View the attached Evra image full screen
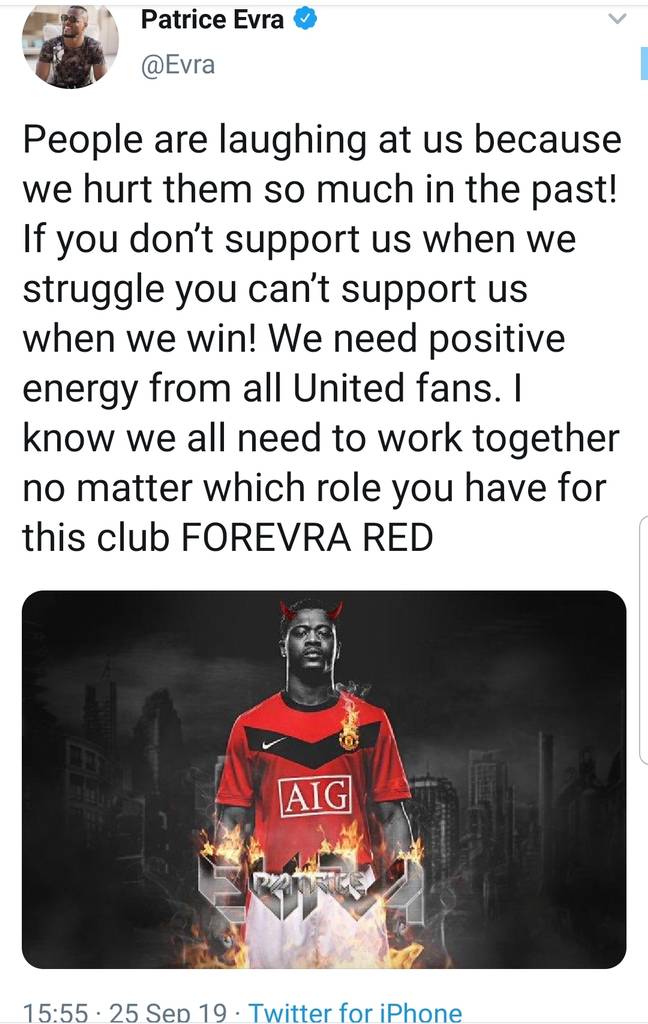This screenshot has height=1024, width=648. (324, 778)
